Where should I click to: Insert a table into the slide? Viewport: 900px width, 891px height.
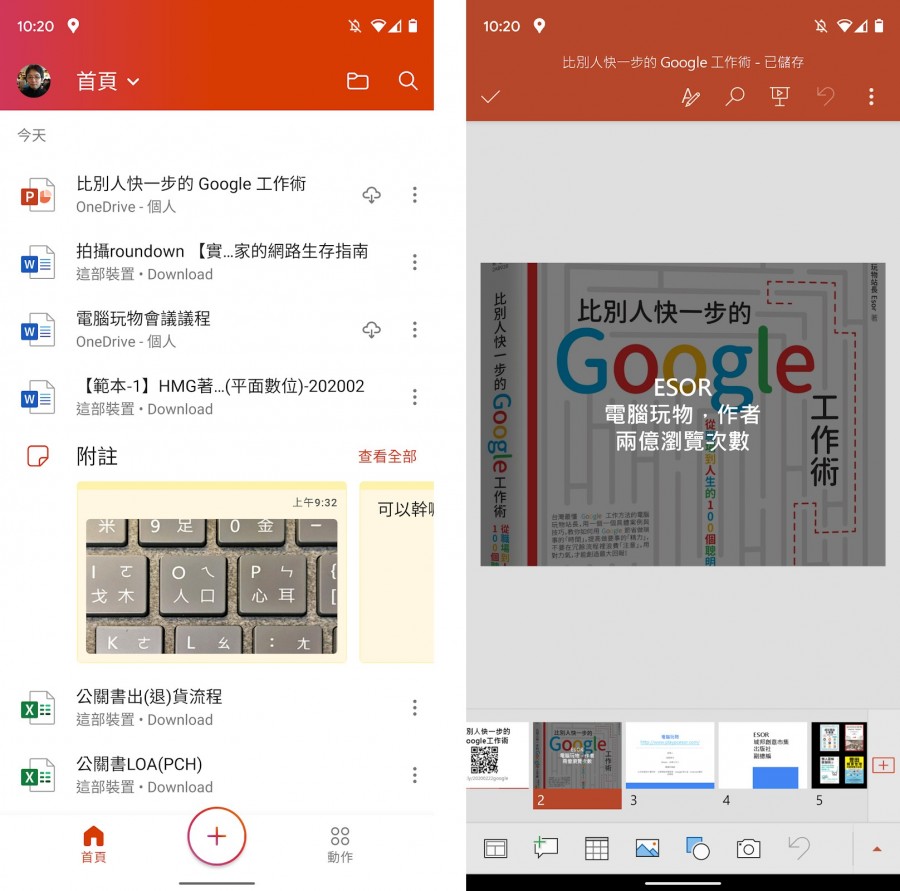597,849
